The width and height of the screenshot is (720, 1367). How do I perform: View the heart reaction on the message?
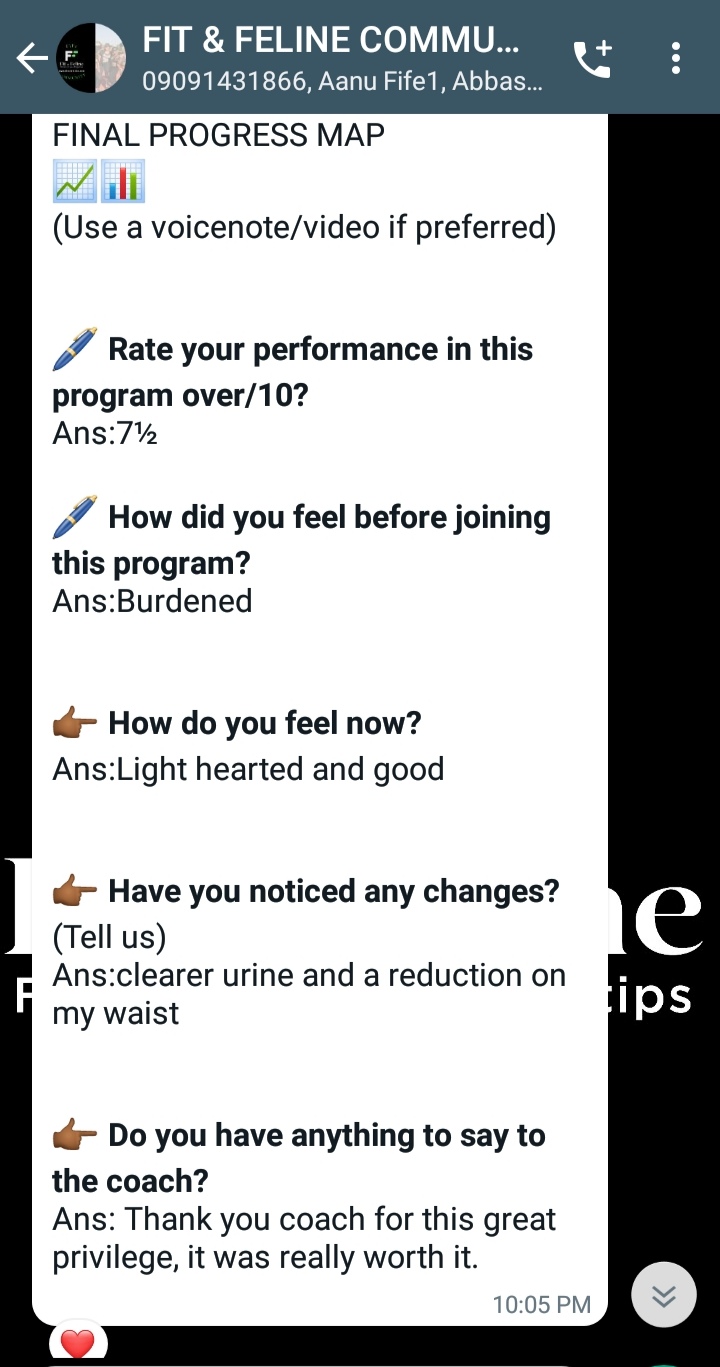78,1344
